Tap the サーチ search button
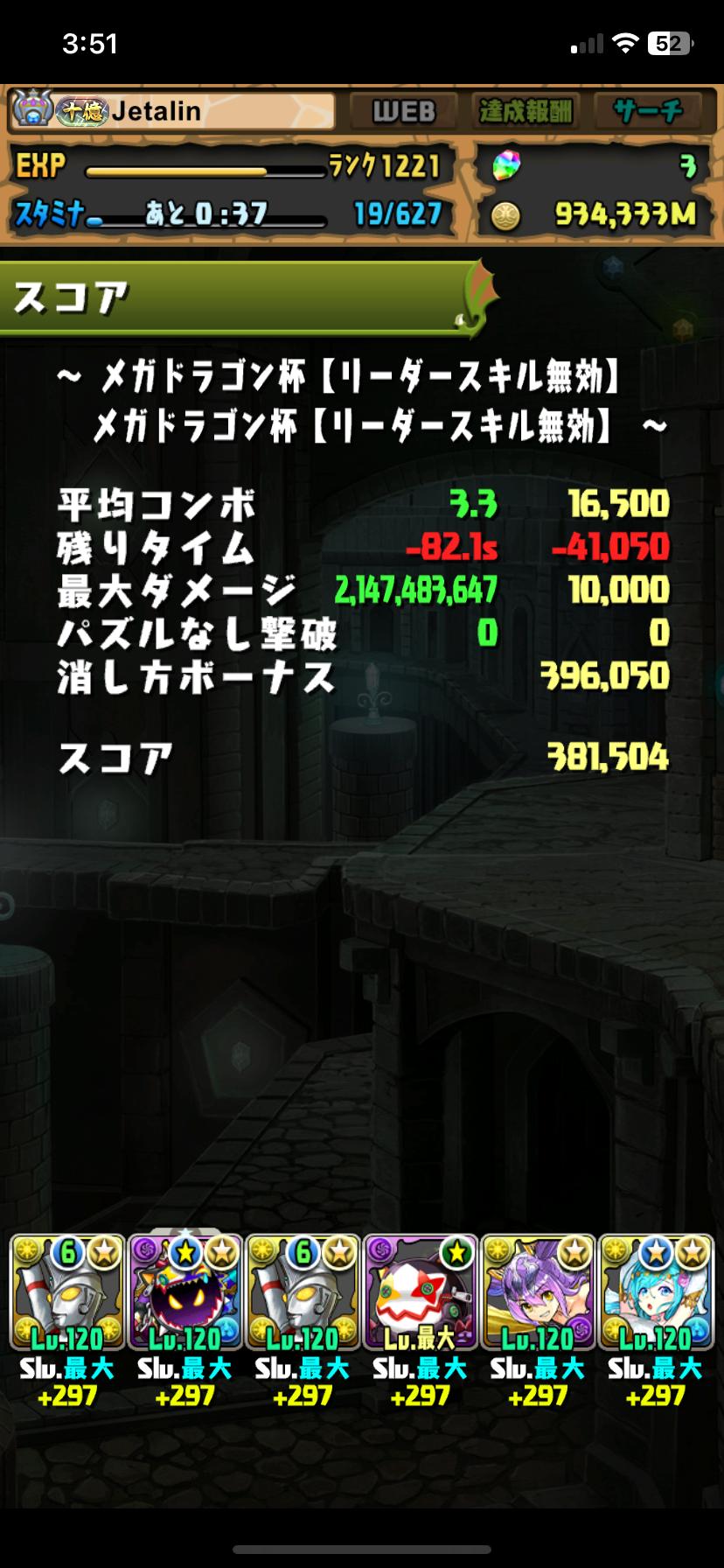The image size is (724, 1568). pyautogui.click(x=647, y=111)
